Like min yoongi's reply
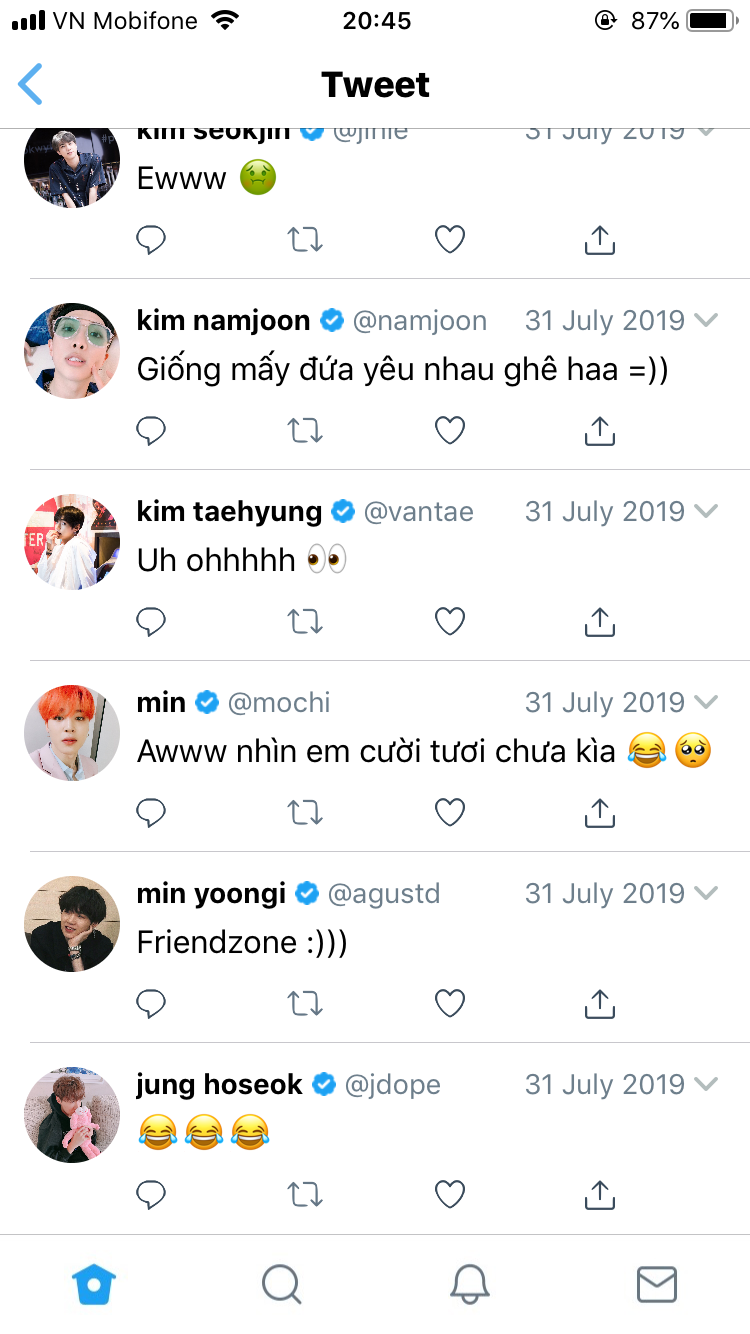This screenshot has width=750, height=1334. click(x=450, y=1003)
